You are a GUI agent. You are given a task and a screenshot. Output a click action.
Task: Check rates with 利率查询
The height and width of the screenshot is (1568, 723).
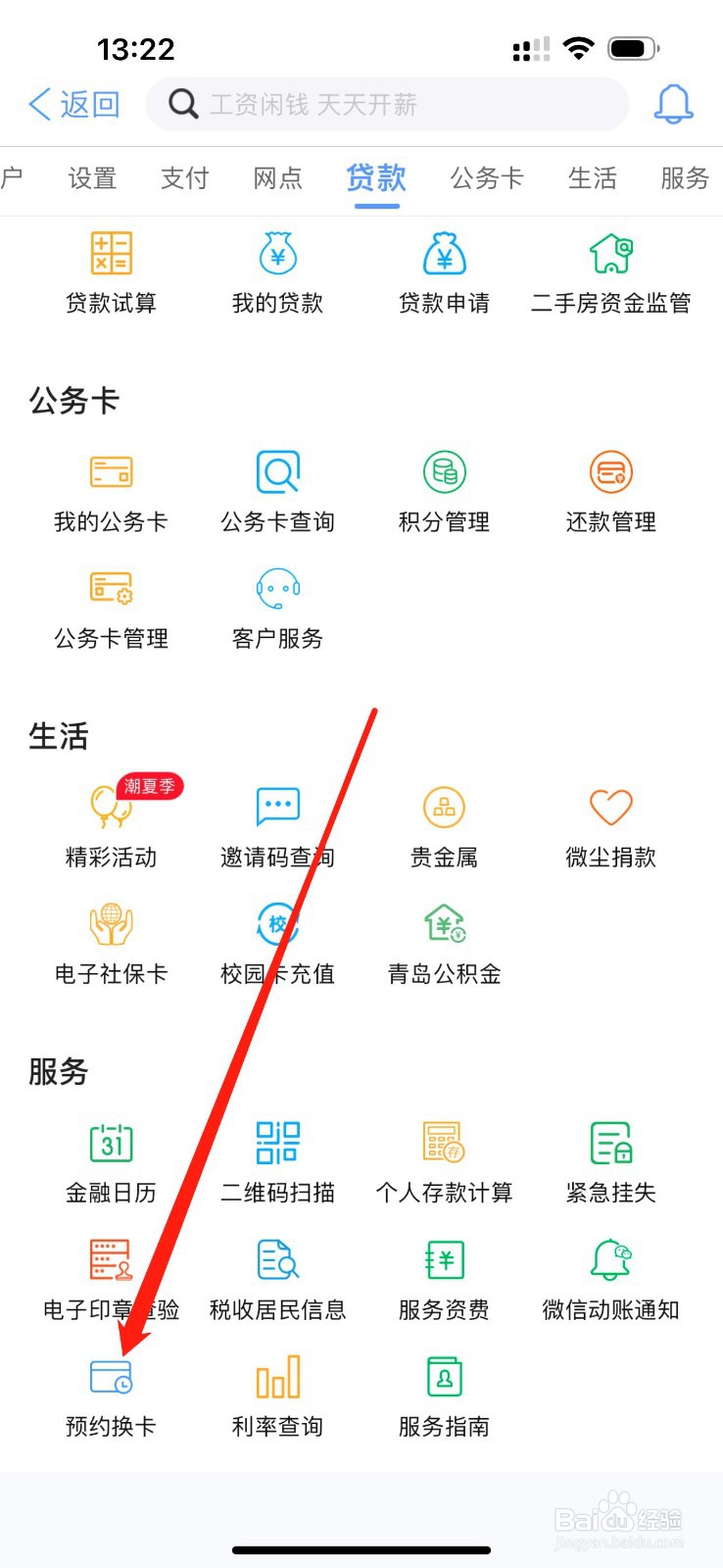click(276, 1396)
